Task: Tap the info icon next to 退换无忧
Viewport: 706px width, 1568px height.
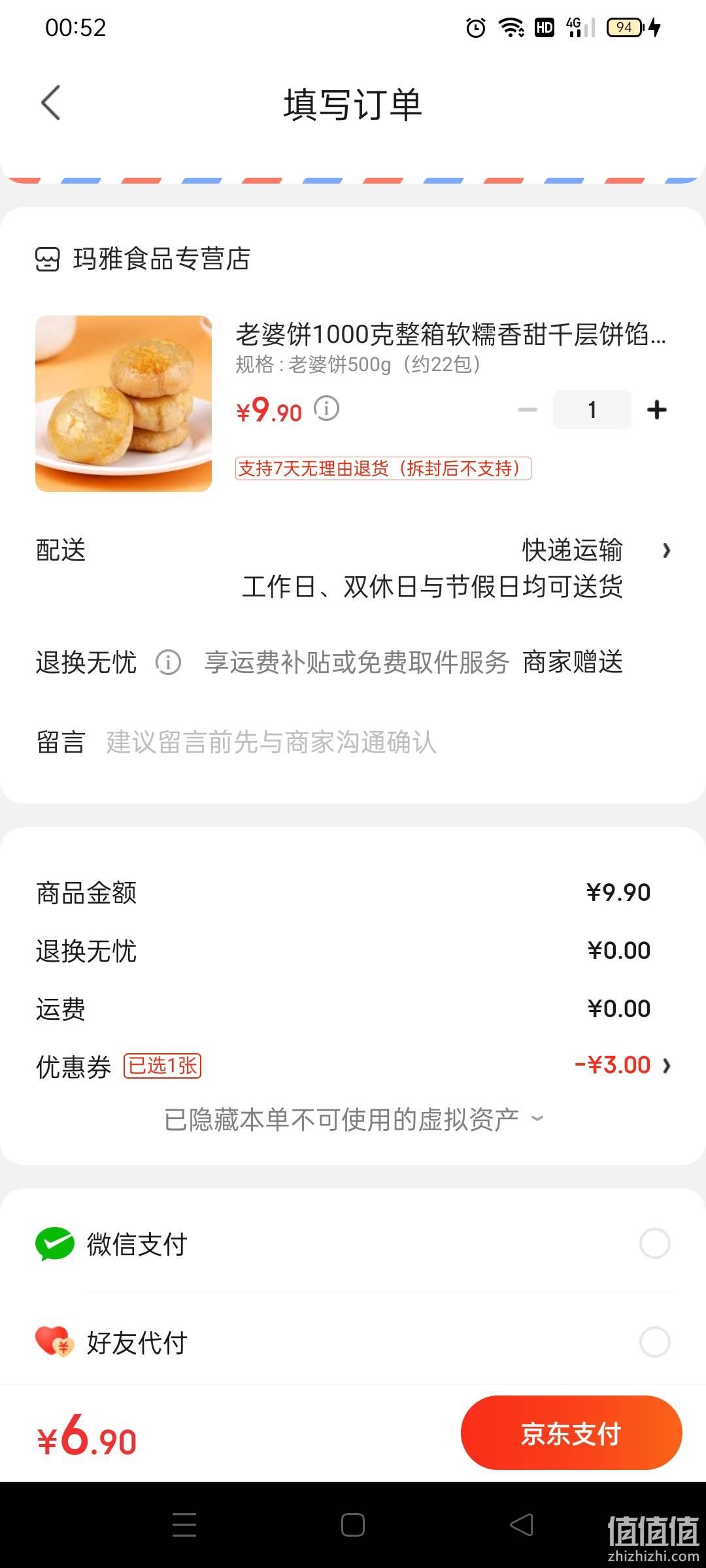Action: 168,662
